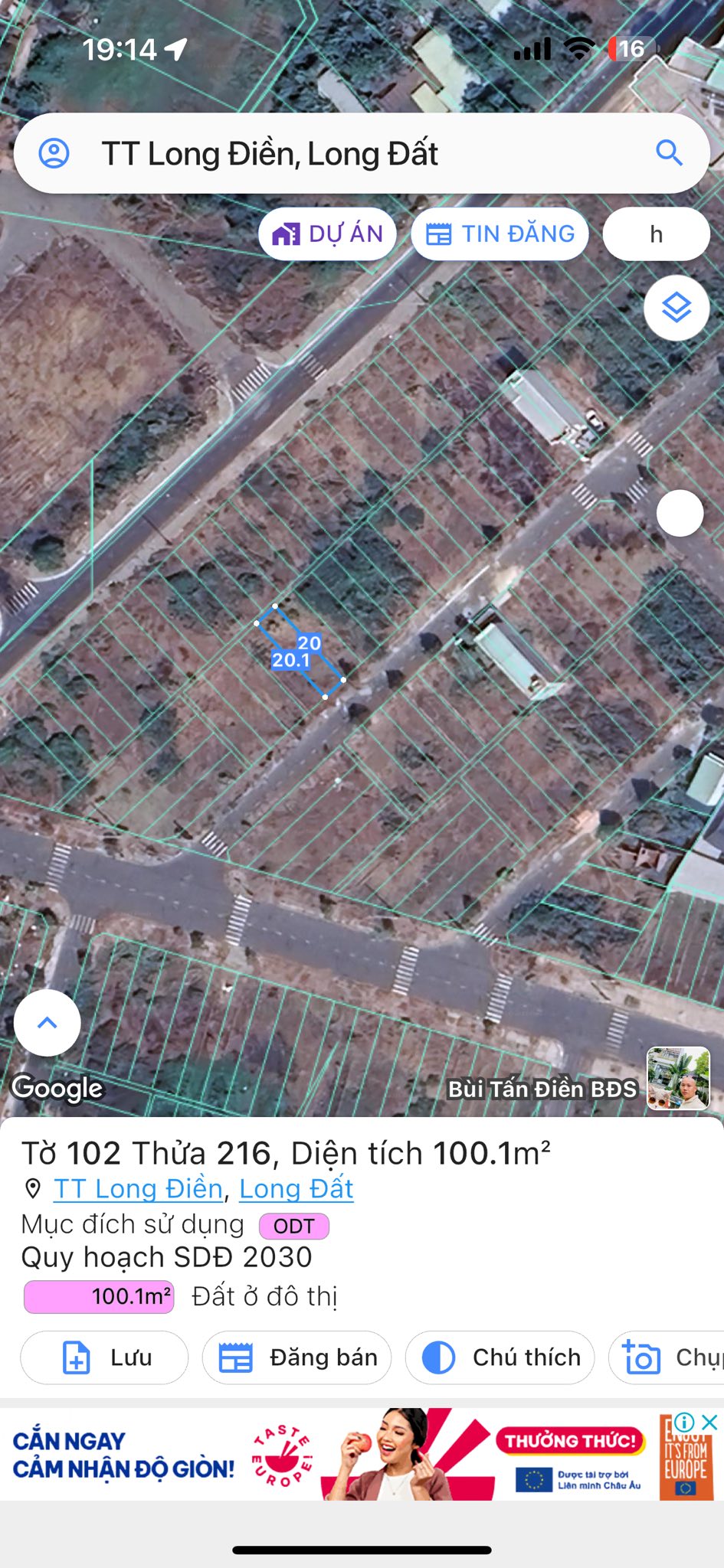
Task: Tap the Đăng bán button
Action: pyautogui.click(x=296, y=1357)
